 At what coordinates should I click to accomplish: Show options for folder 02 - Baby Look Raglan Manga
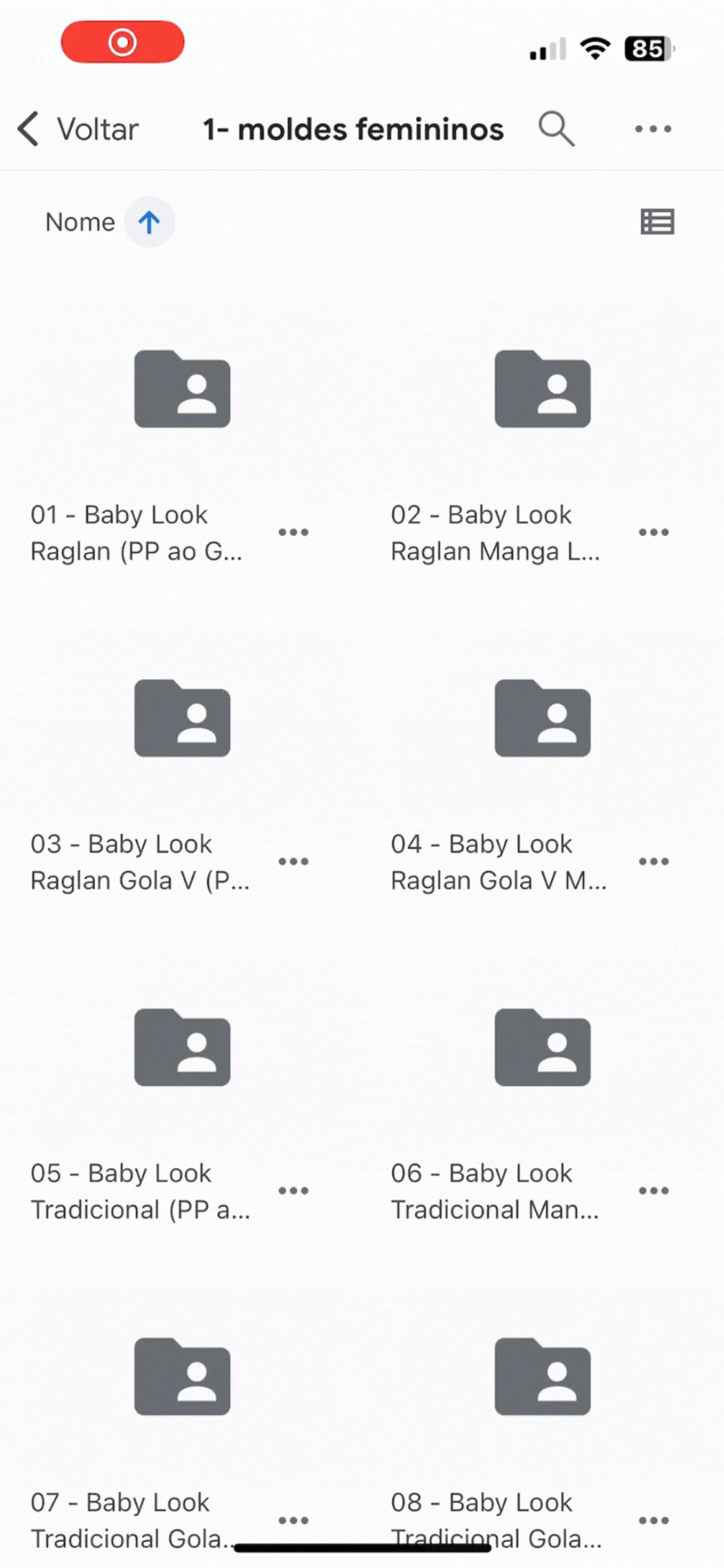tap(654, 532)
